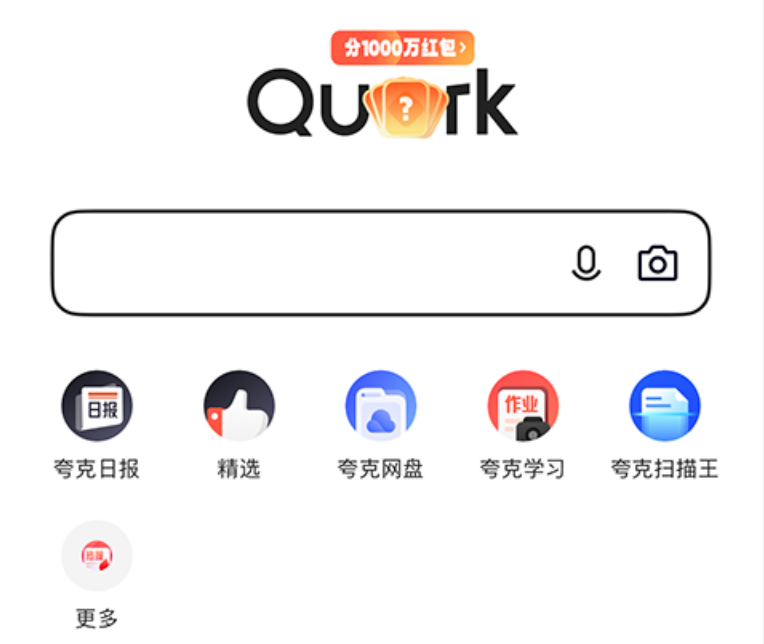Open 精选 shortcut
The image size is (764, 644).
(239, 406)
